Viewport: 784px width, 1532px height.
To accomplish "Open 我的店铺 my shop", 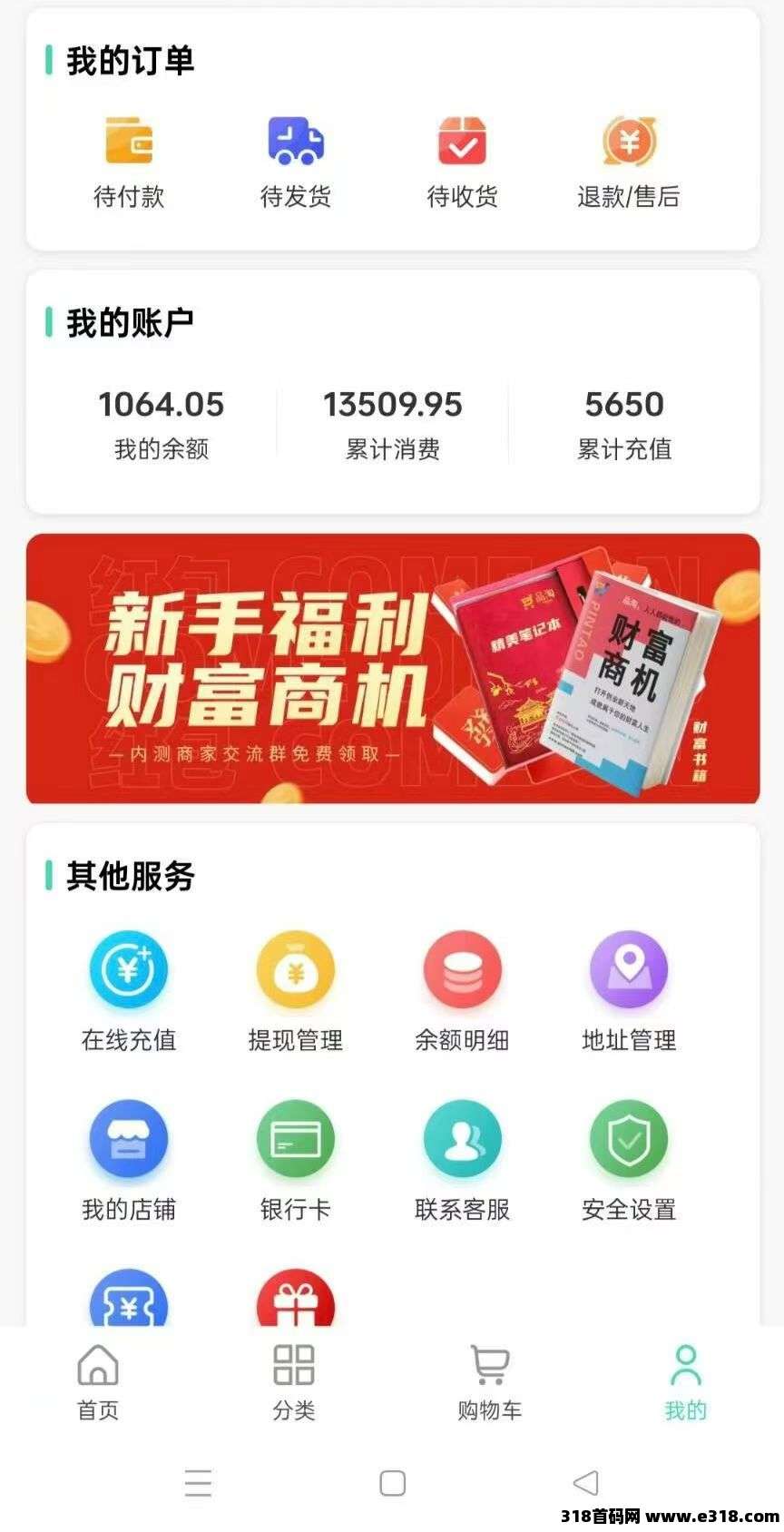I will pyautogui.click(x=129, y=1160).
